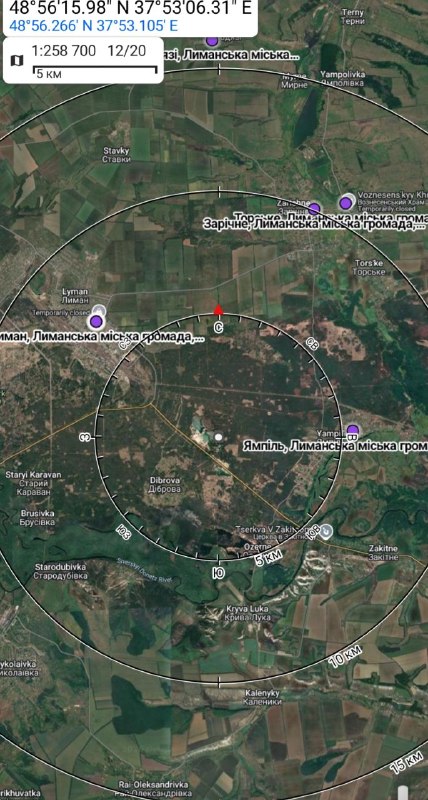
Task: Select the purple marker near the top edge
Action: pyautogui.click(x=212, y=40)
